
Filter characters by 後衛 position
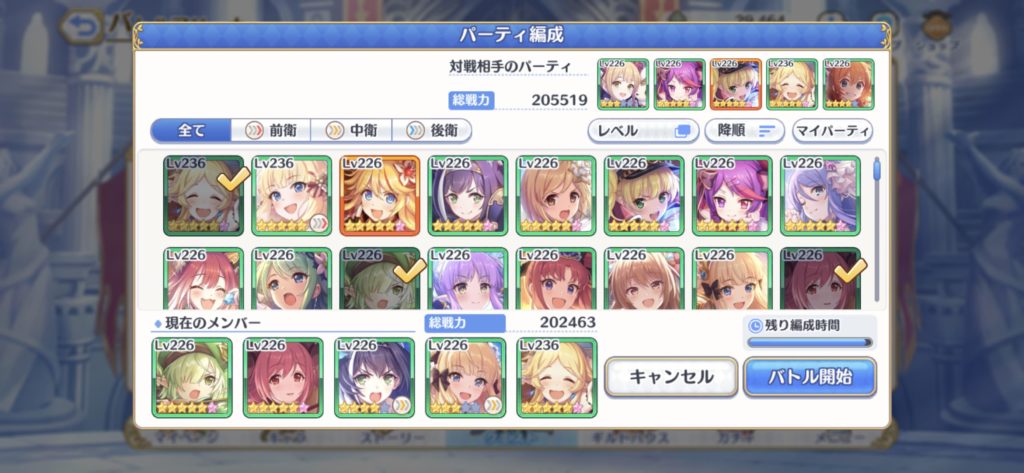tap(431, 131)
